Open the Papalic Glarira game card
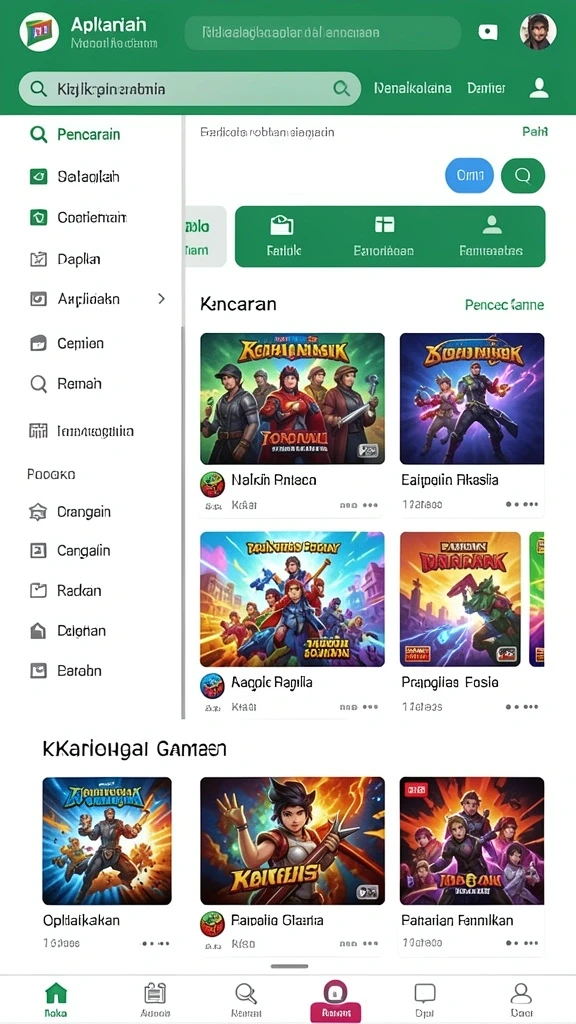The width and height of the screenshot is (576, 1024). pyautogui.click(x=292, y=865)
